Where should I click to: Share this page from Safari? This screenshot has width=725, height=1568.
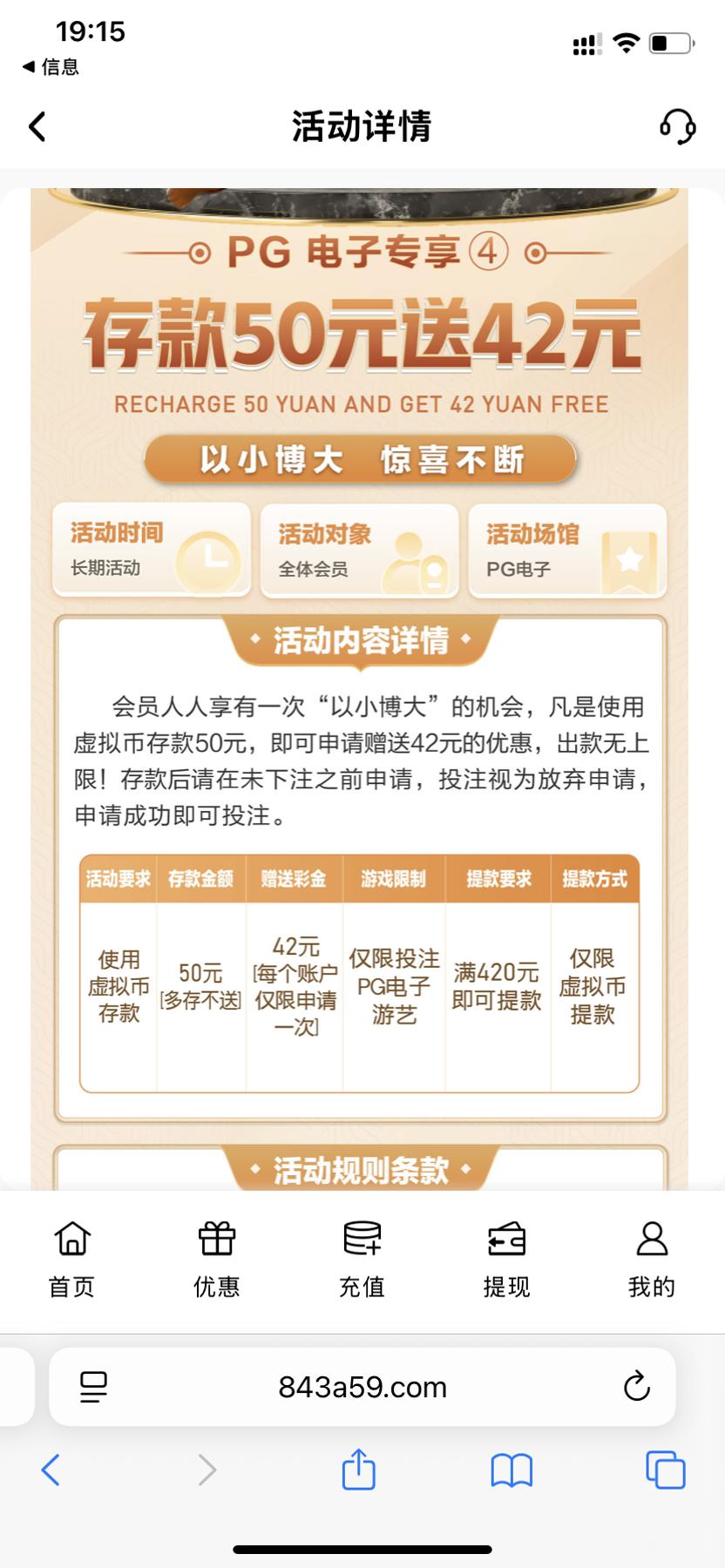click(x=359, y=1469)
